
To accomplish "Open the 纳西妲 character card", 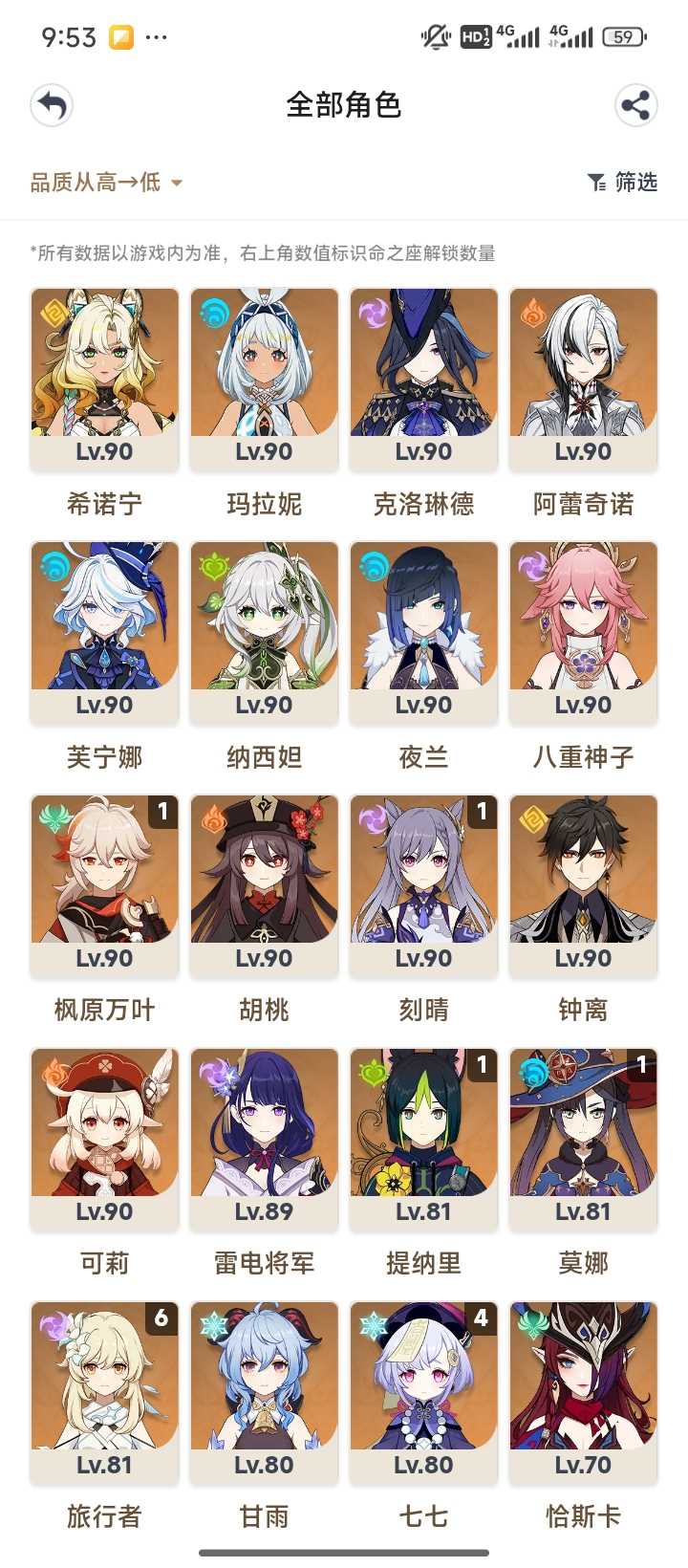I will click(264, 632).
